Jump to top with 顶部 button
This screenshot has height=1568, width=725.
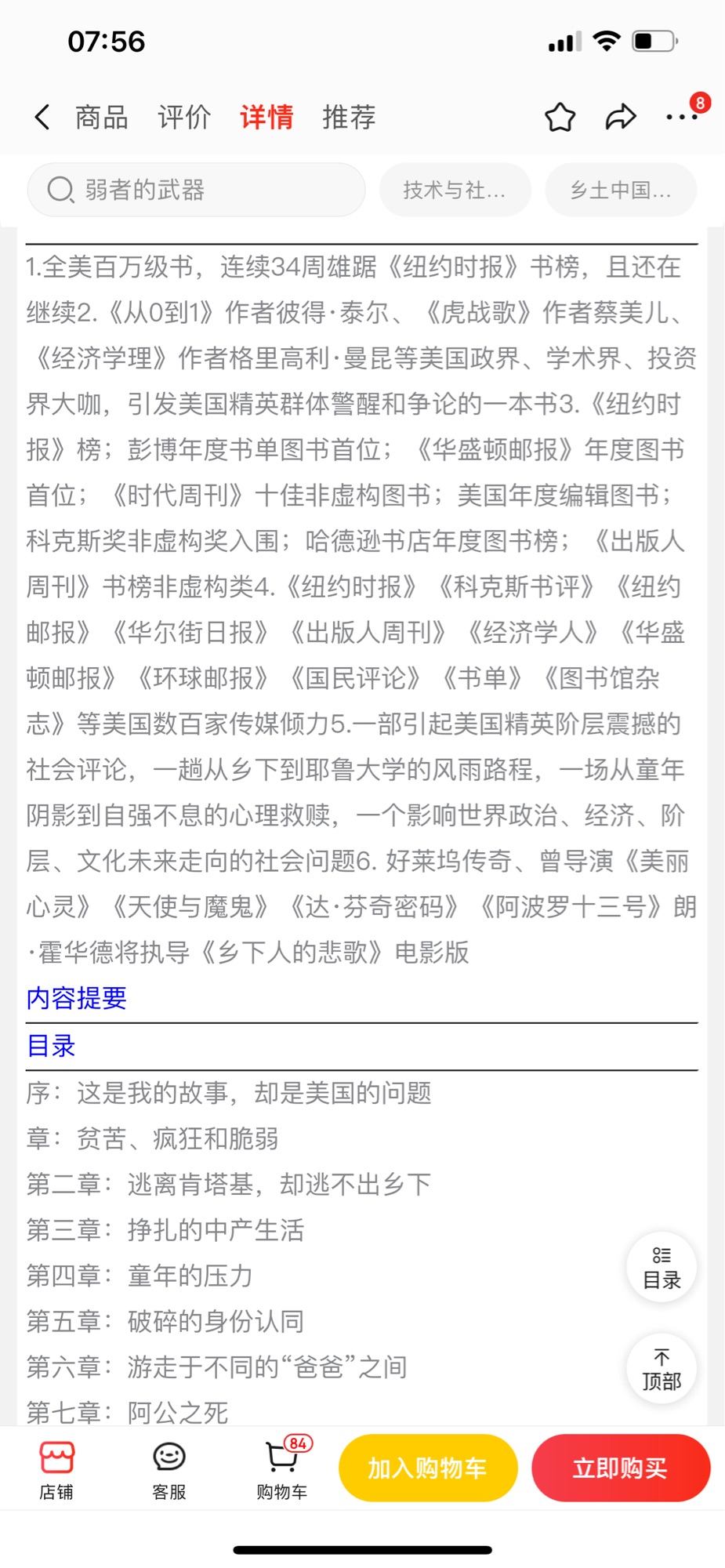coord(662,1369)
